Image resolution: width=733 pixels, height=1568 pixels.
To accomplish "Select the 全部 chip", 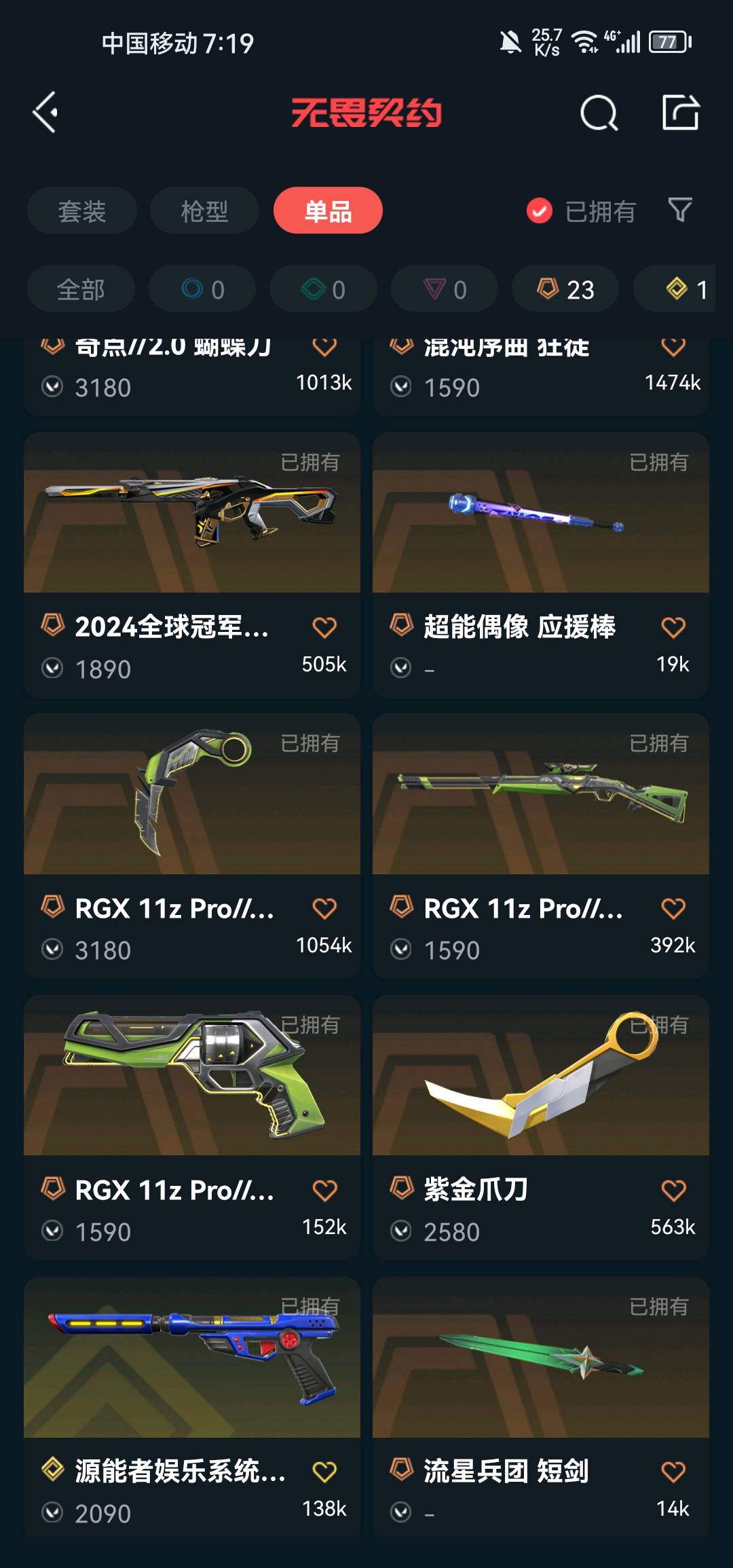I will tap(81, 290).
